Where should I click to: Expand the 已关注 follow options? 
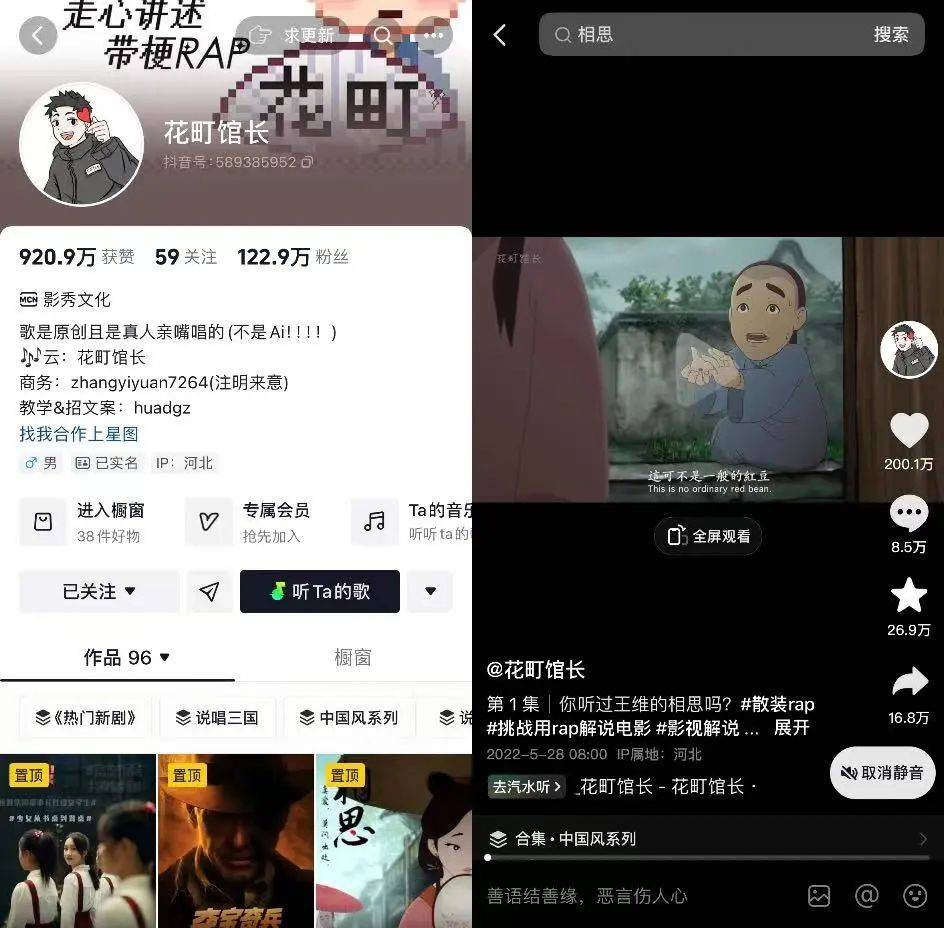coord(99,591)
